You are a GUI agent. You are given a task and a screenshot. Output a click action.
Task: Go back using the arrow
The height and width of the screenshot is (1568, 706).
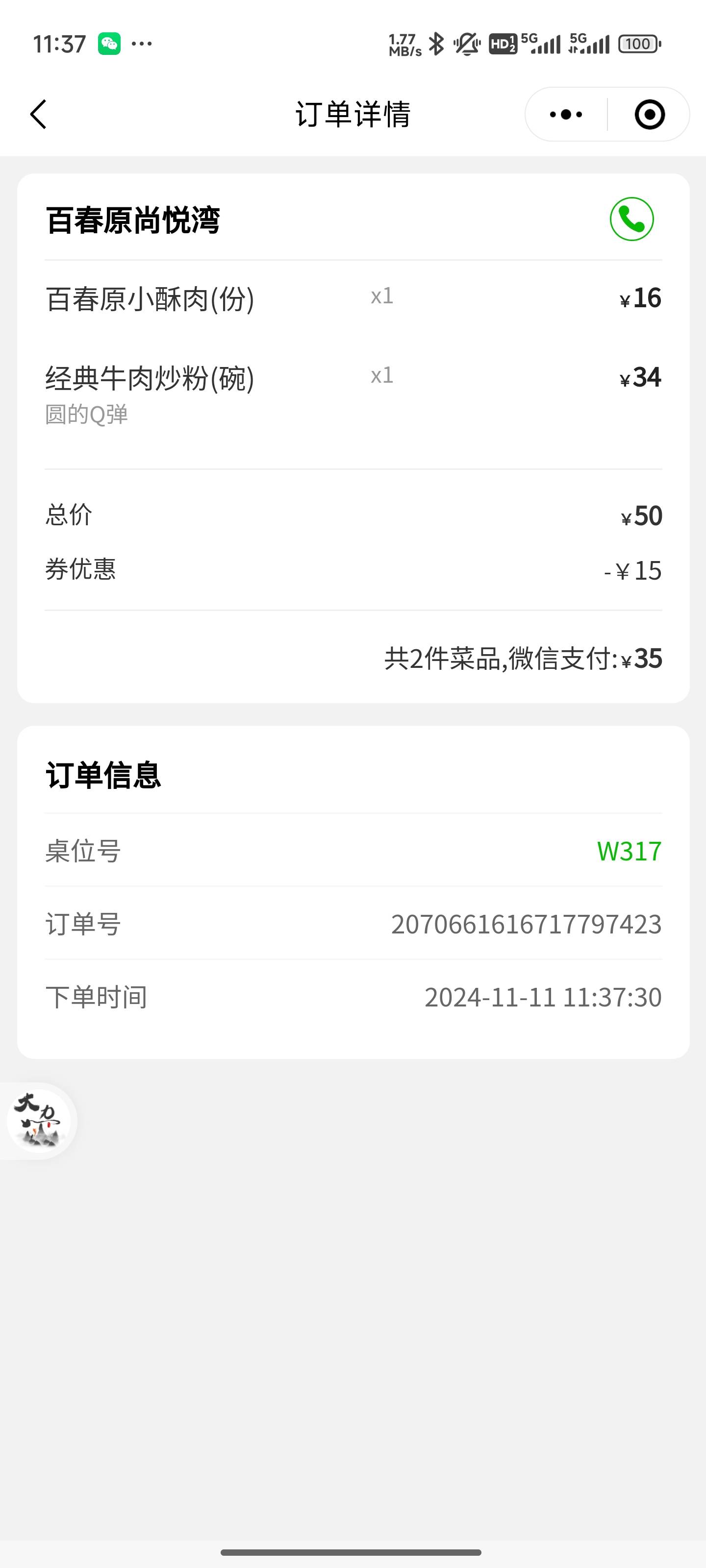(x=38, y=115)
